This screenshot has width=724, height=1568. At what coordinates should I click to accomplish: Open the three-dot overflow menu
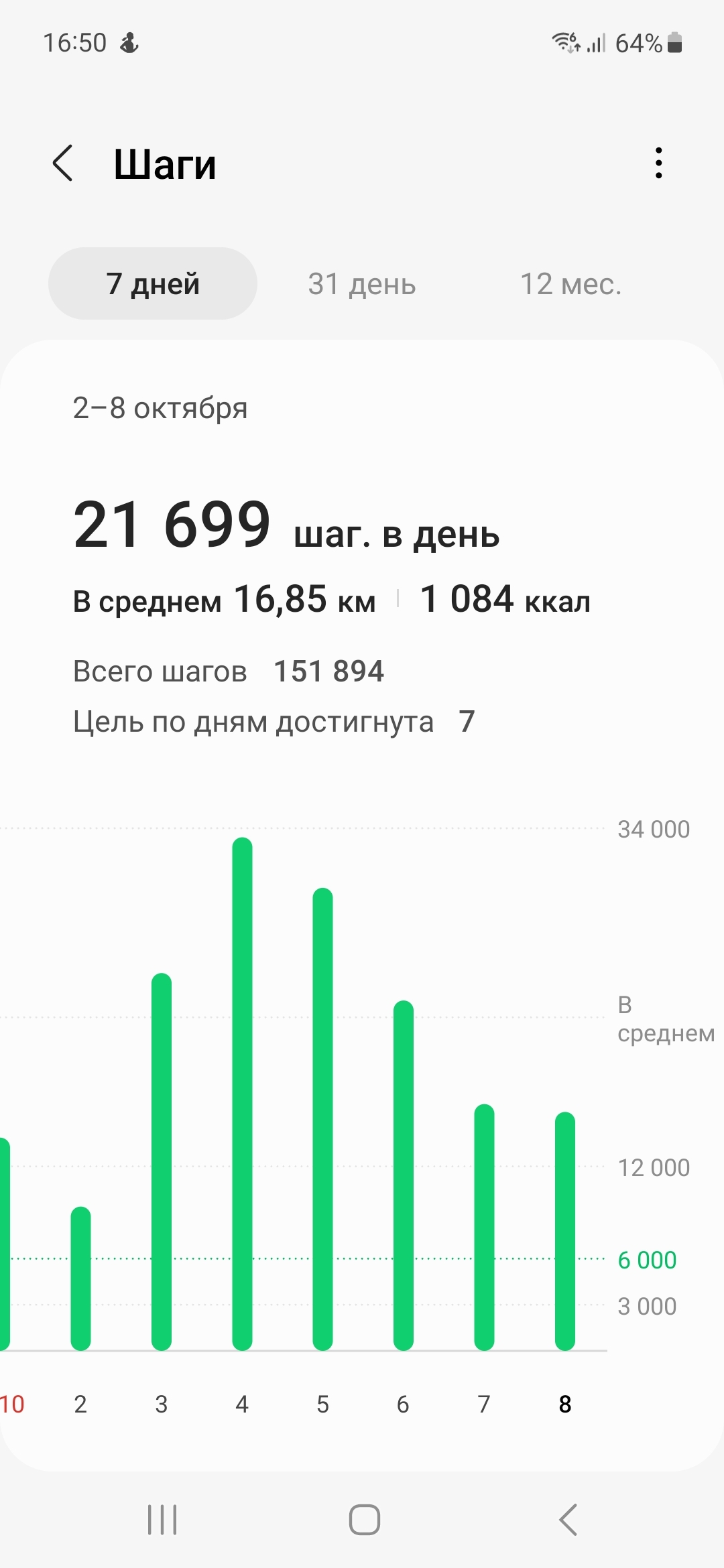[x=659, y=164]
